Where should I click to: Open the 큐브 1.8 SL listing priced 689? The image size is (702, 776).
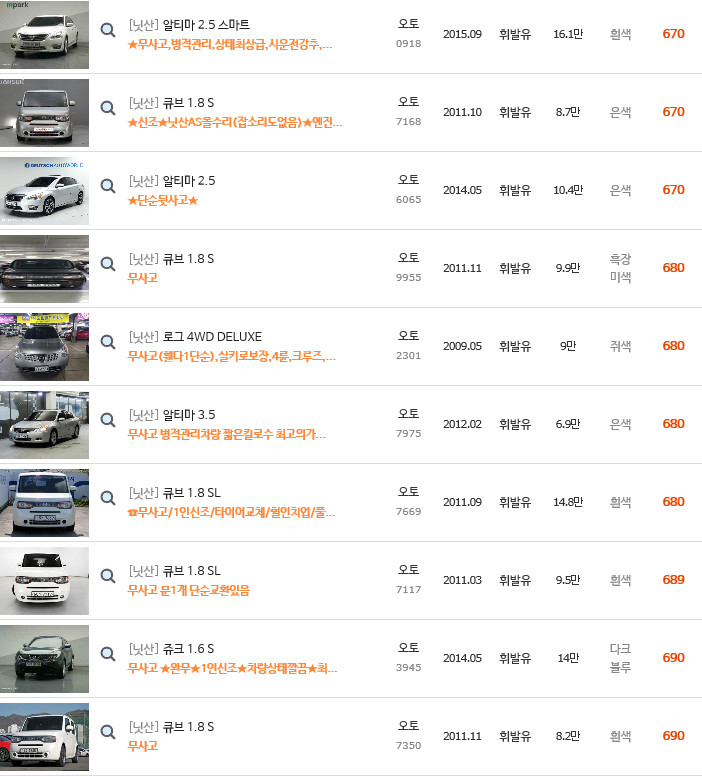[x=192, y=571]
